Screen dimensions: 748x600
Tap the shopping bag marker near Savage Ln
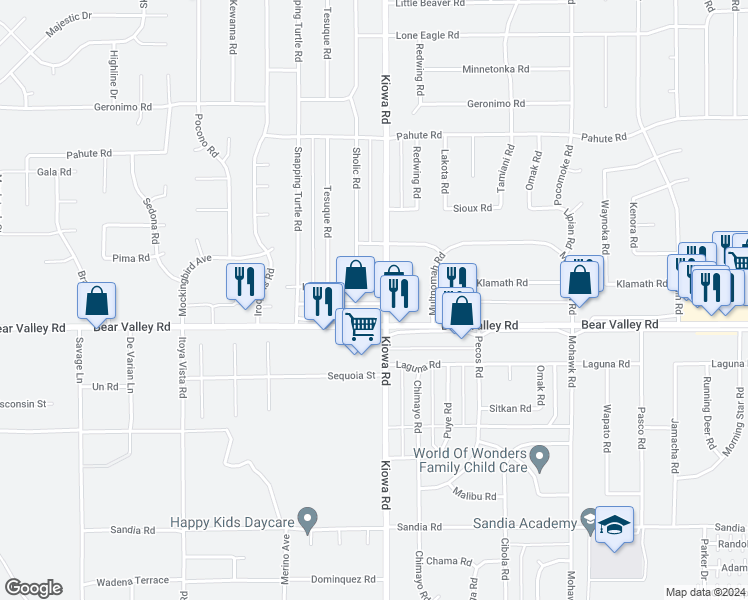(x=97, y=304)
